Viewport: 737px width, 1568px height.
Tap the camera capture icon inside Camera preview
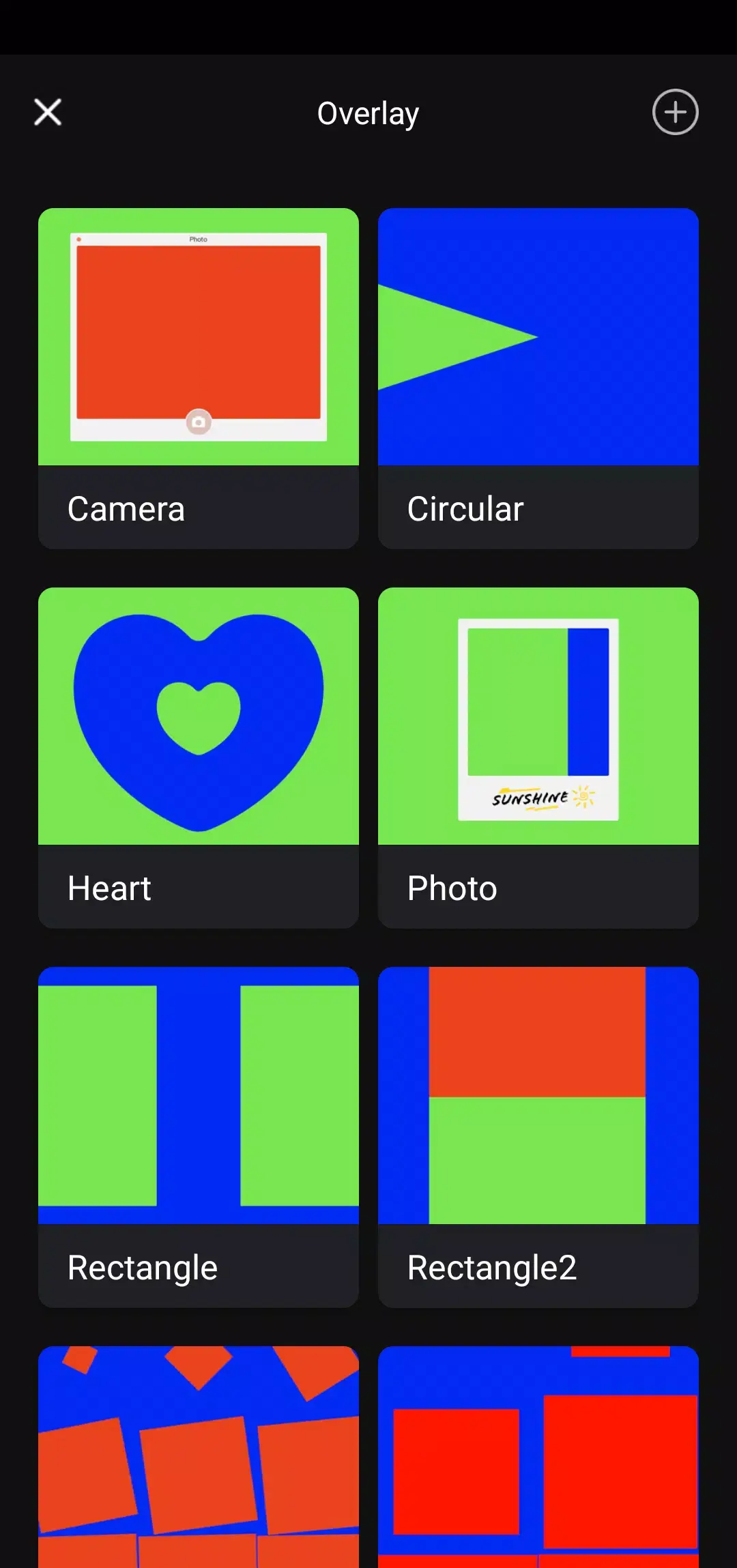(x=199, y=421)
